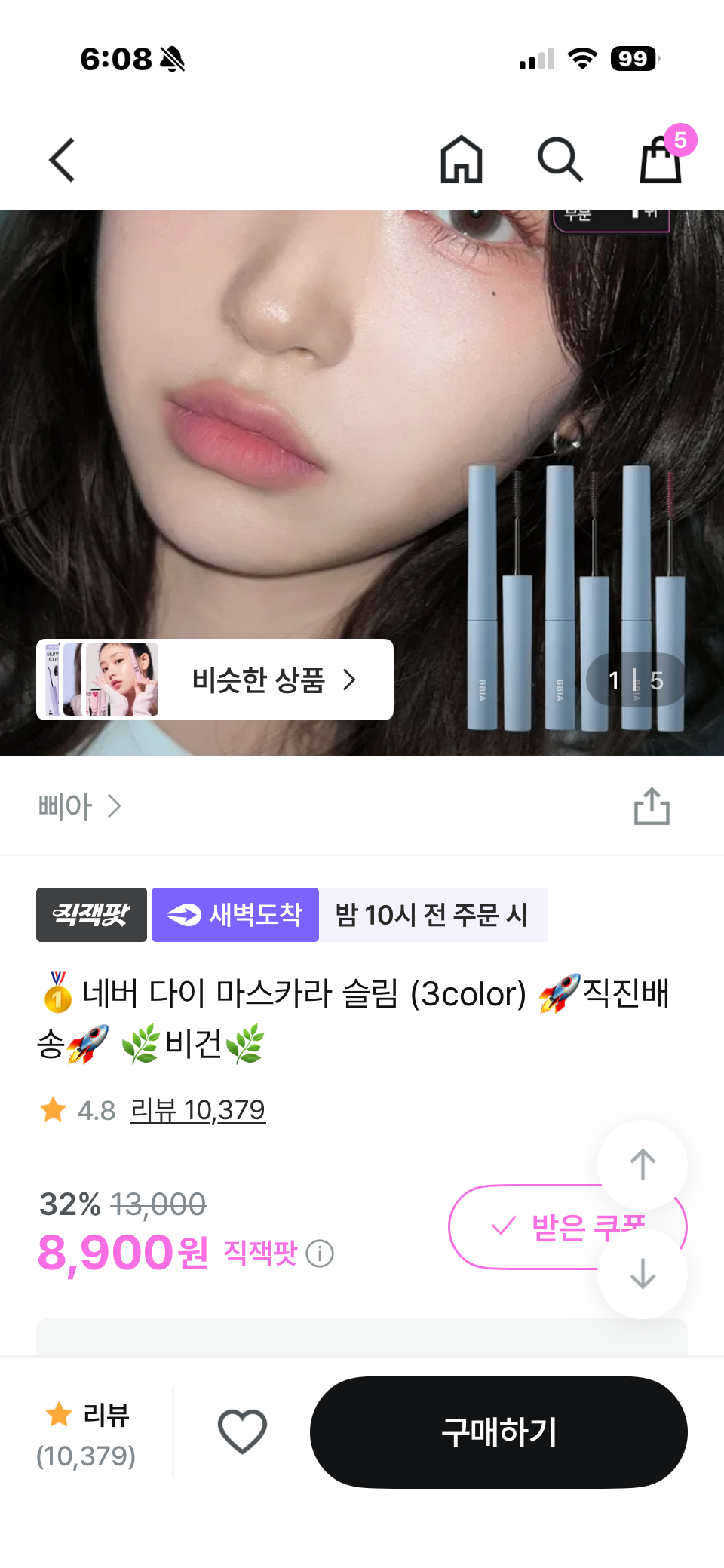Show 직잭팟 price info icon
724x1568 pixels.
click(320, 1253)
